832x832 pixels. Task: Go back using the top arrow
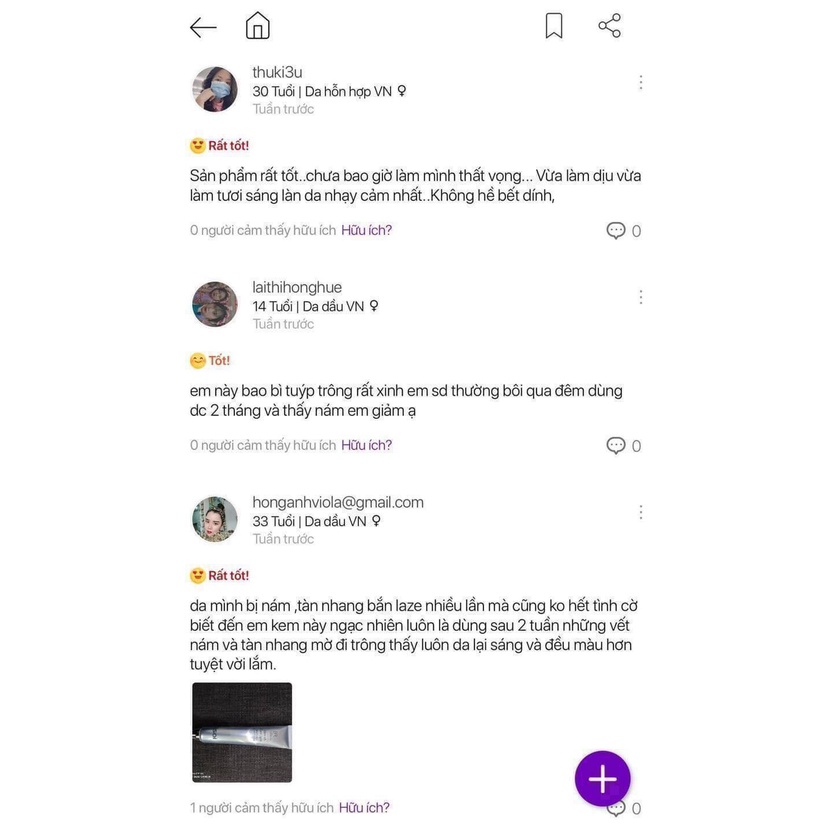[x=203, y=27]
